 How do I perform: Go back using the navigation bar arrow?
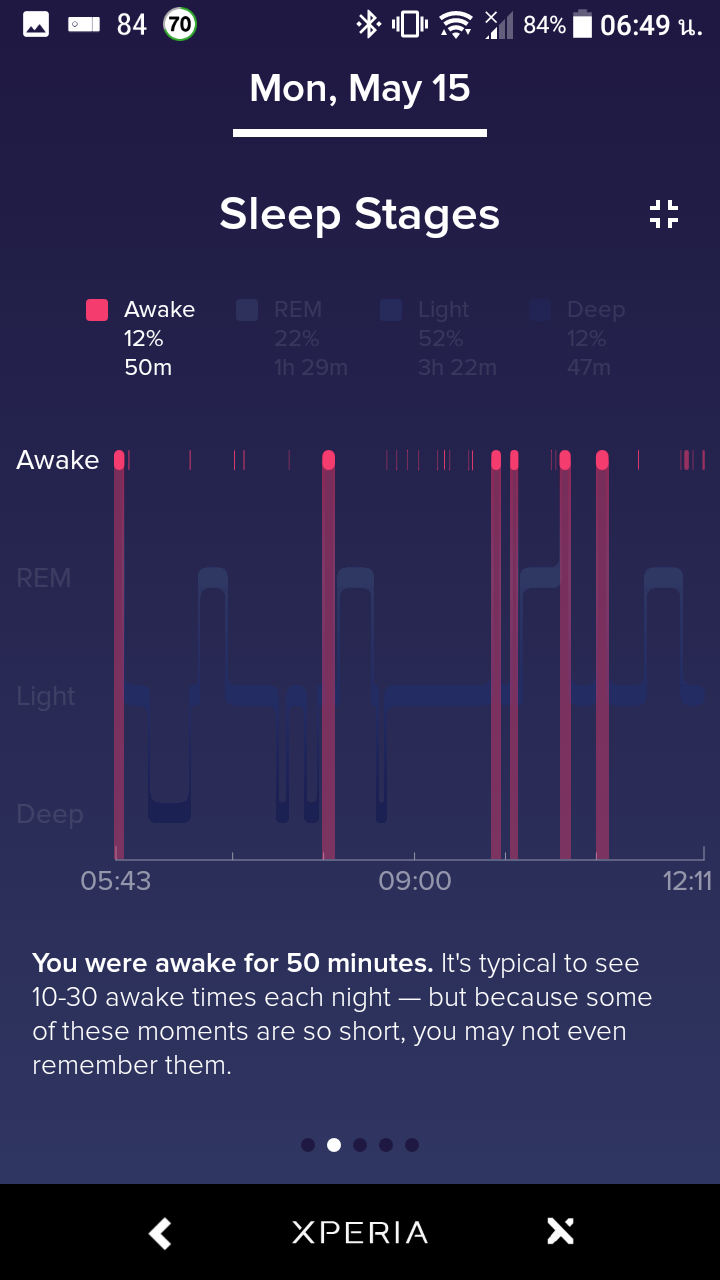tap(160, 1232)
